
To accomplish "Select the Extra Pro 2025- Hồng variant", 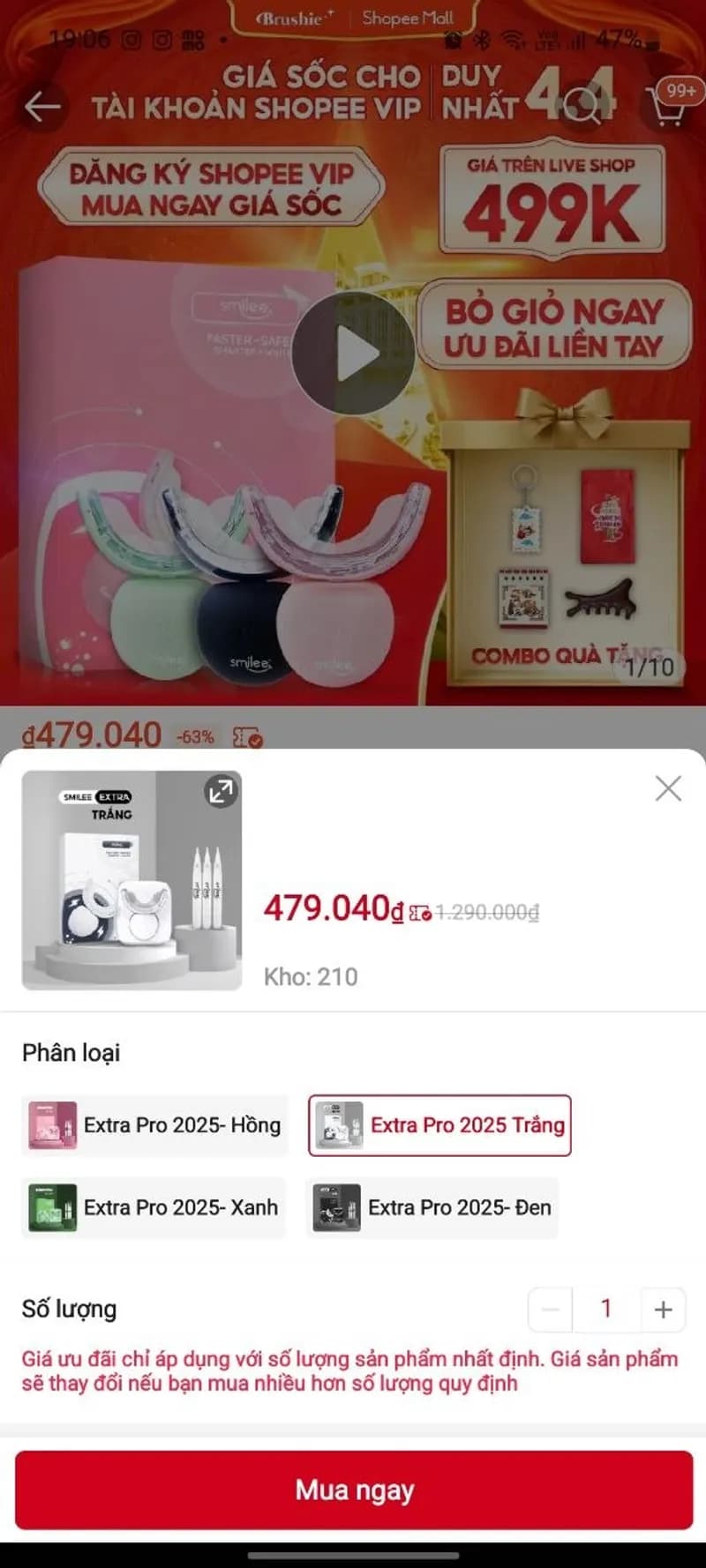I will click(155, 1125).
